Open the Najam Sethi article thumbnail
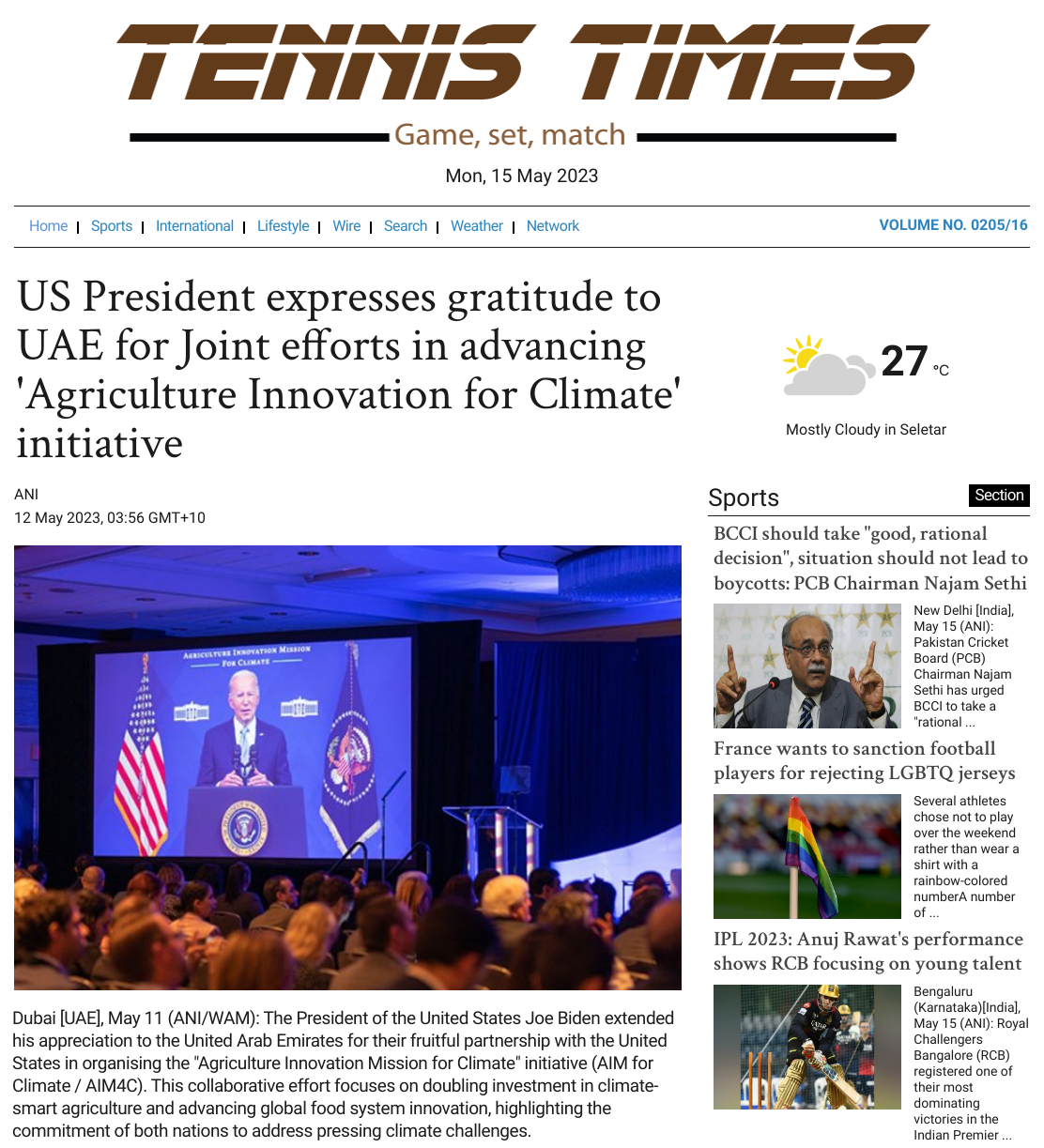 click(x=807, y=666)
